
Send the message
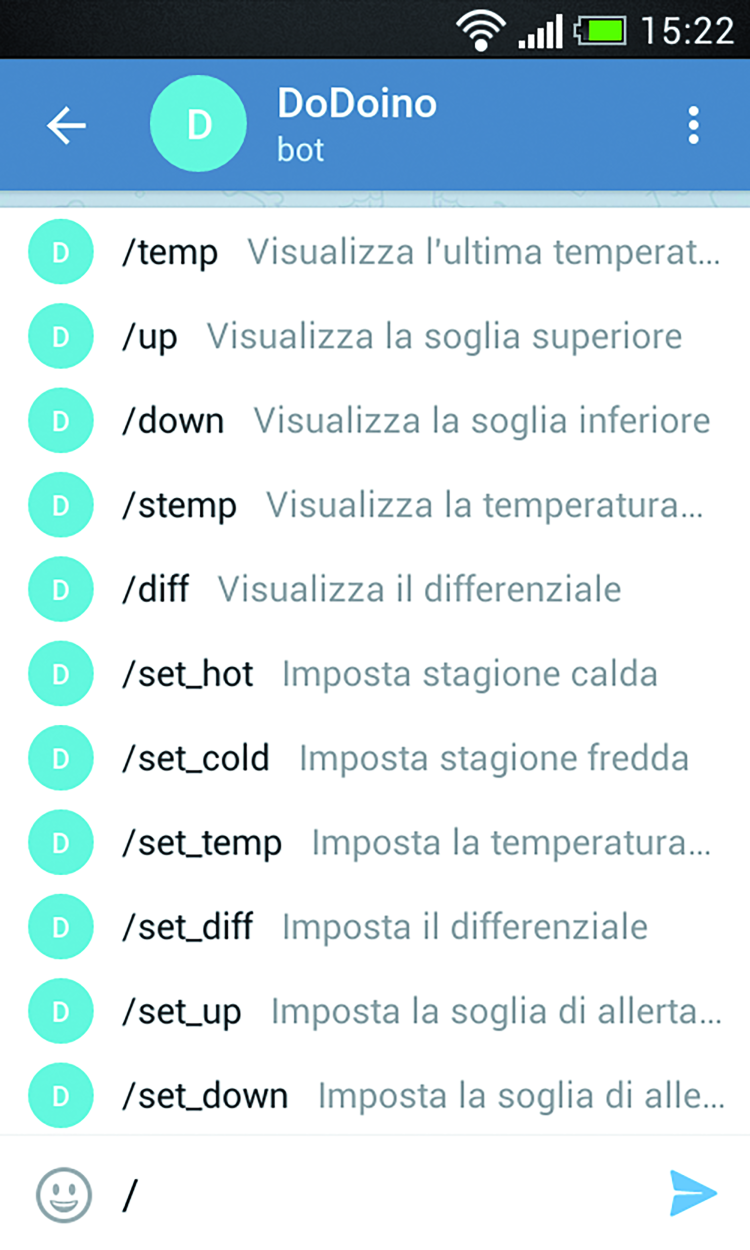(x=693, y=1193)
